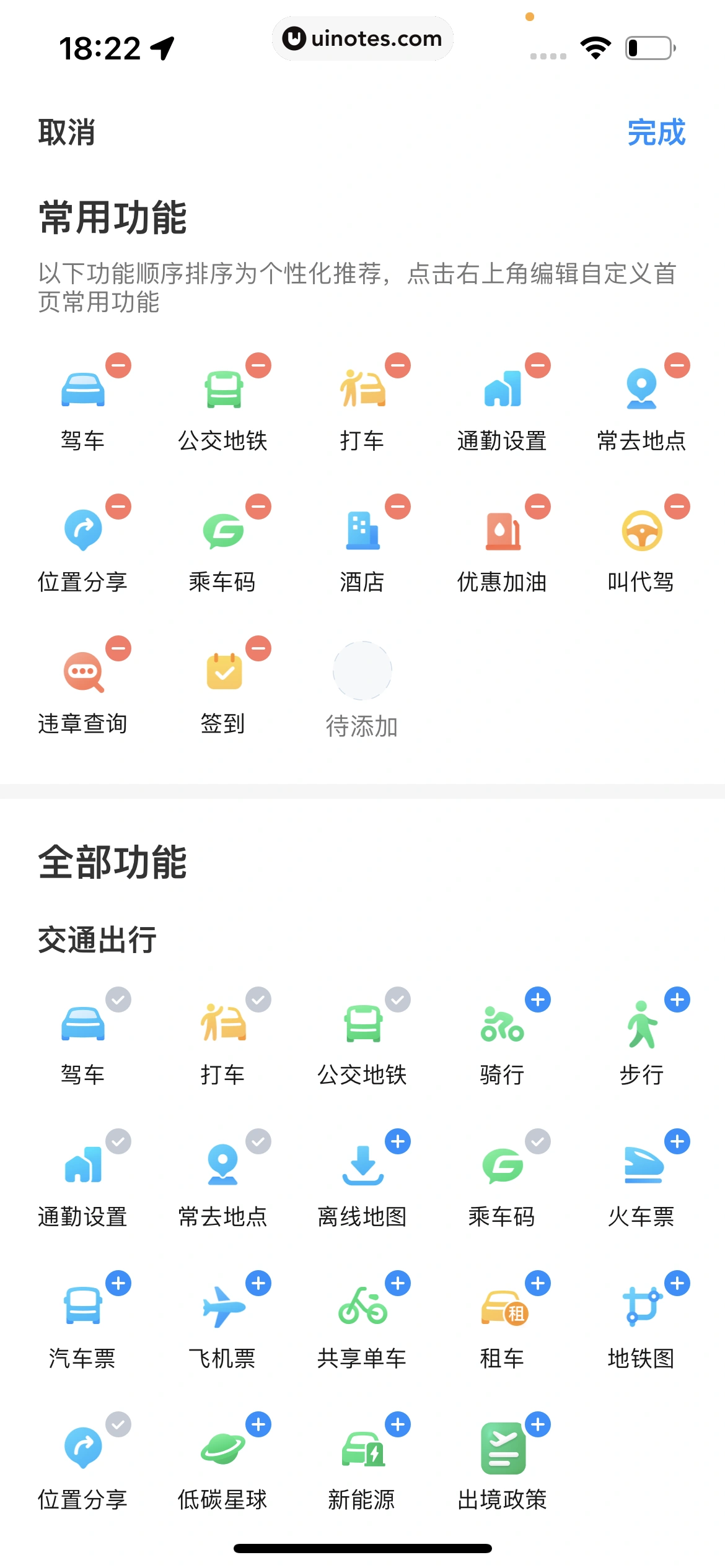This screenshot has height=1568, width=725.
Task: Add 骑行 to common functions
Action: [x=538, y=1000]
